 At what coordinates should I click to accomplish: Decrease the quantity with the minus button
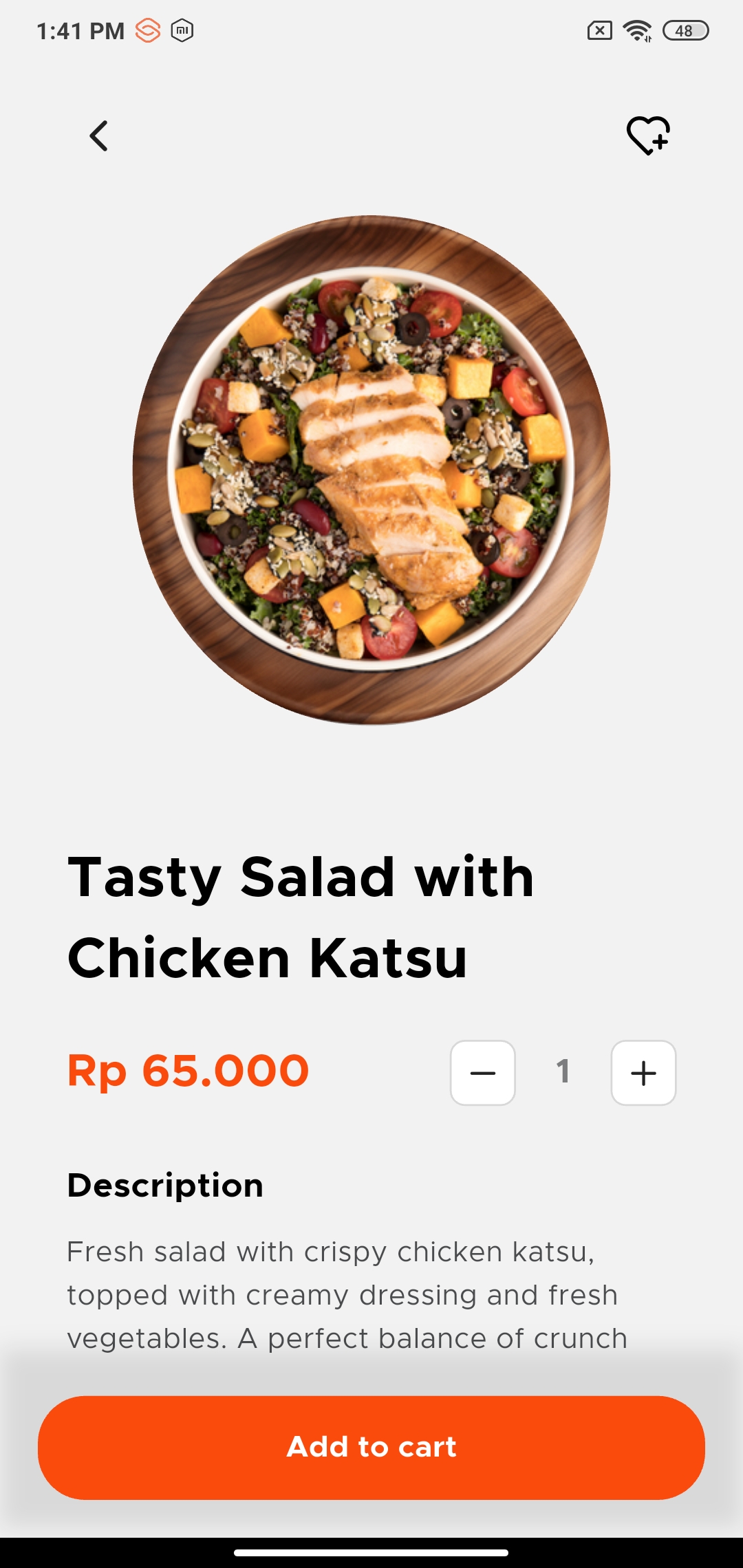coord(482,1073)
